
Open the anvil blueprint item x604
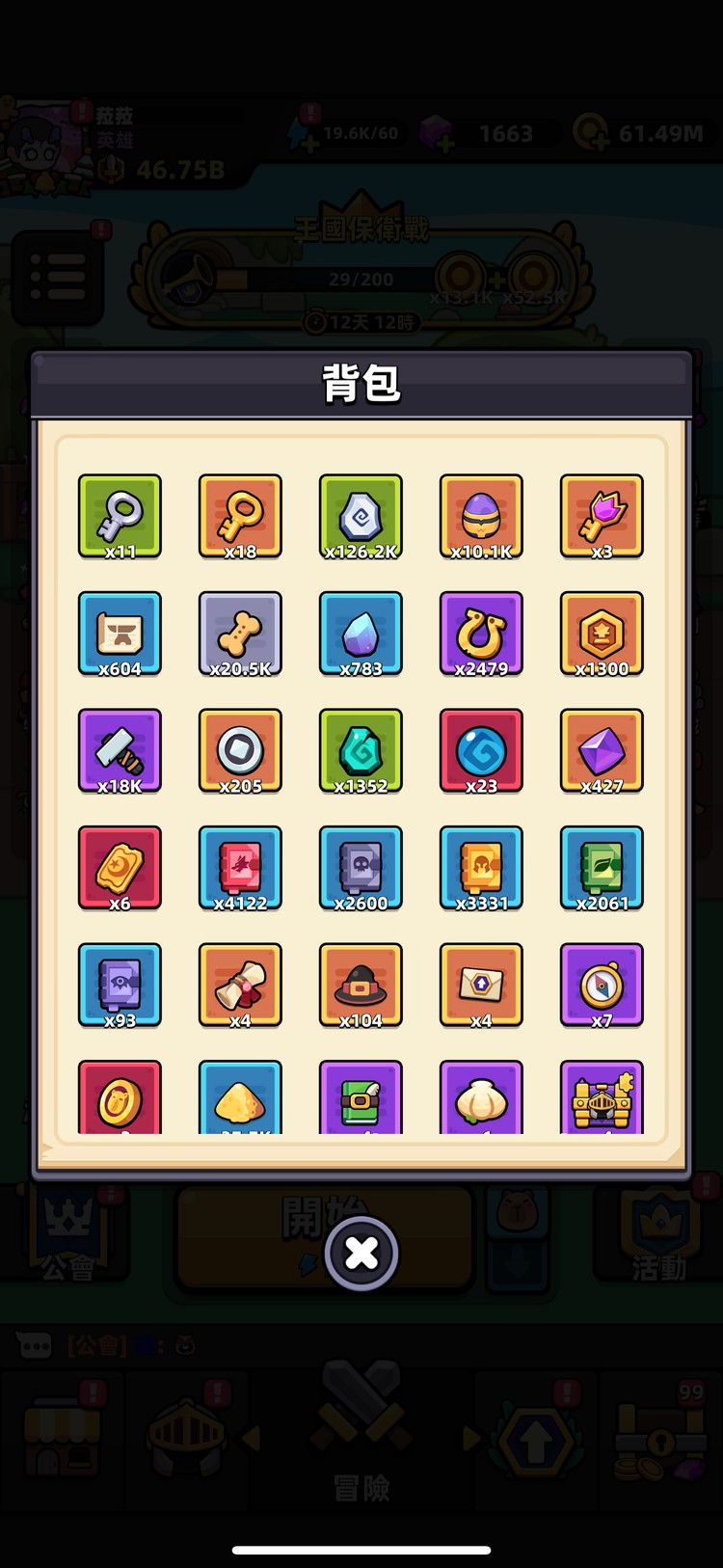click(x=120, y=633)
